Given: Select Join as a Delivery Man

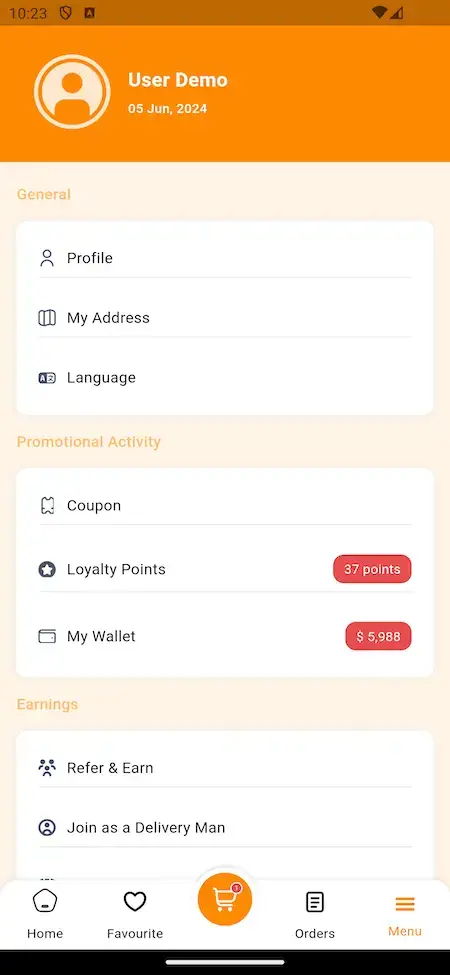Looking at the screenshot, I should coord(224,828).
